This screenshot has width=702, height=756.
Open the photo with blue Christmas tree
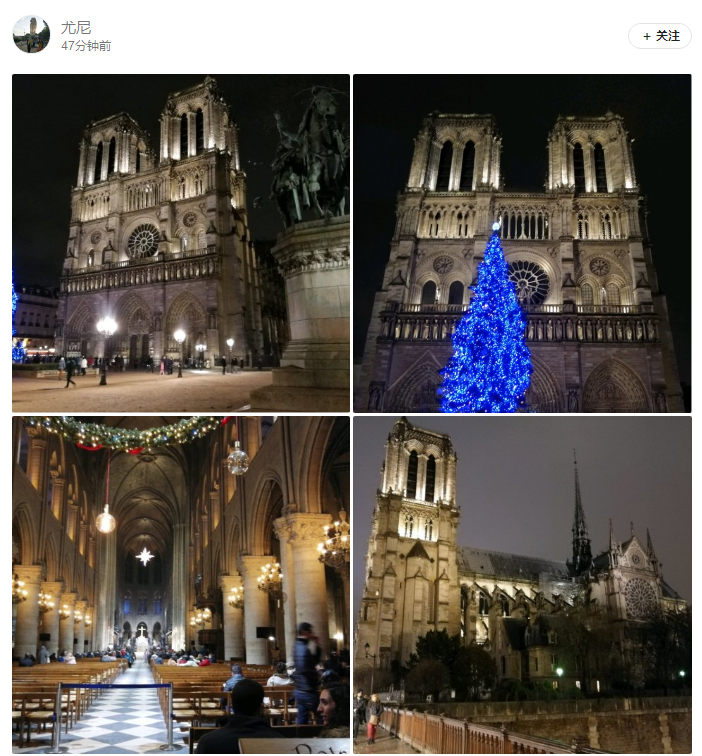(x=522, y=243)
